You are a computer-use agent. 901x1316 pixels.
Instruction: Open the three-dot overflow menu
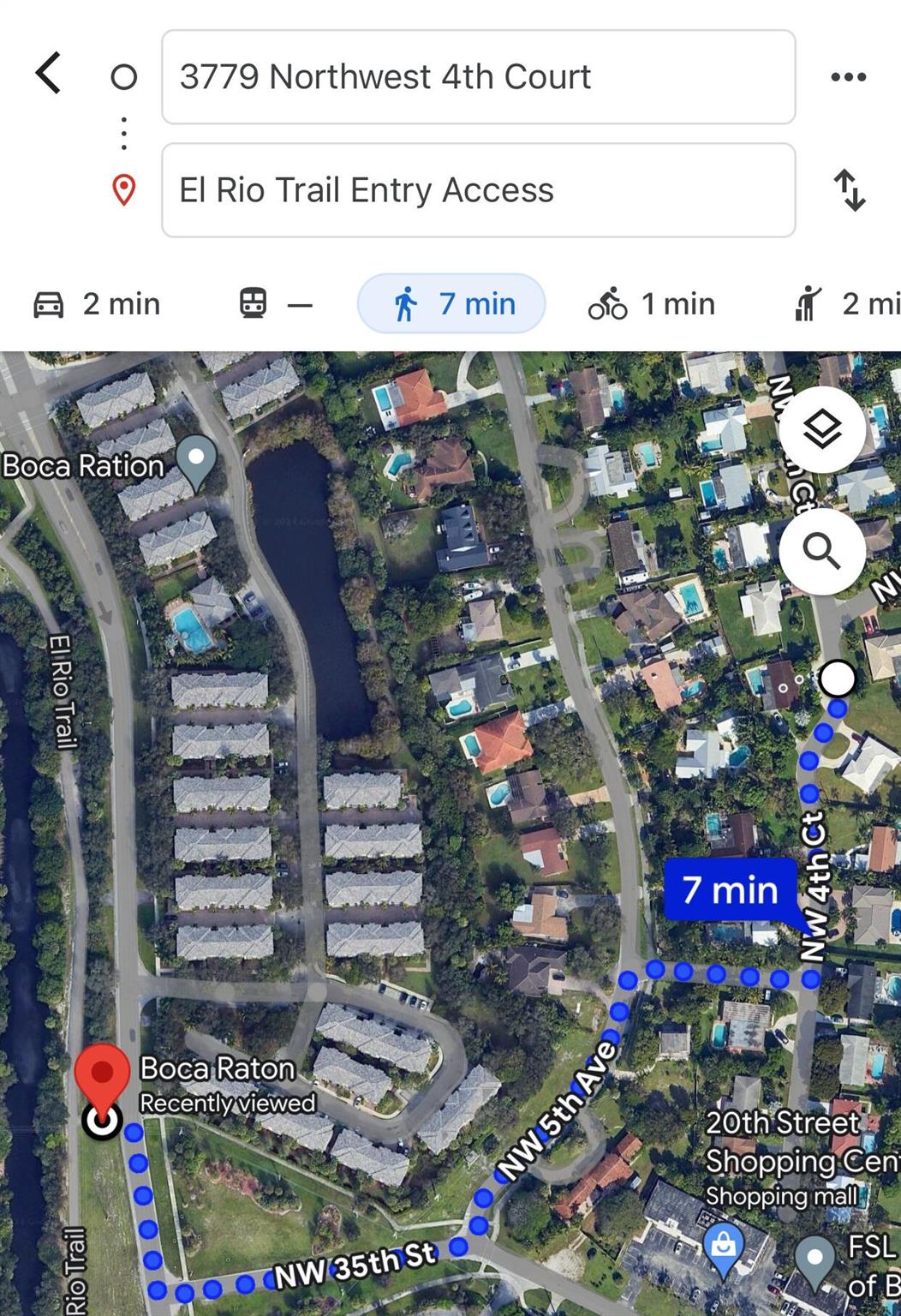click(848, 77)
